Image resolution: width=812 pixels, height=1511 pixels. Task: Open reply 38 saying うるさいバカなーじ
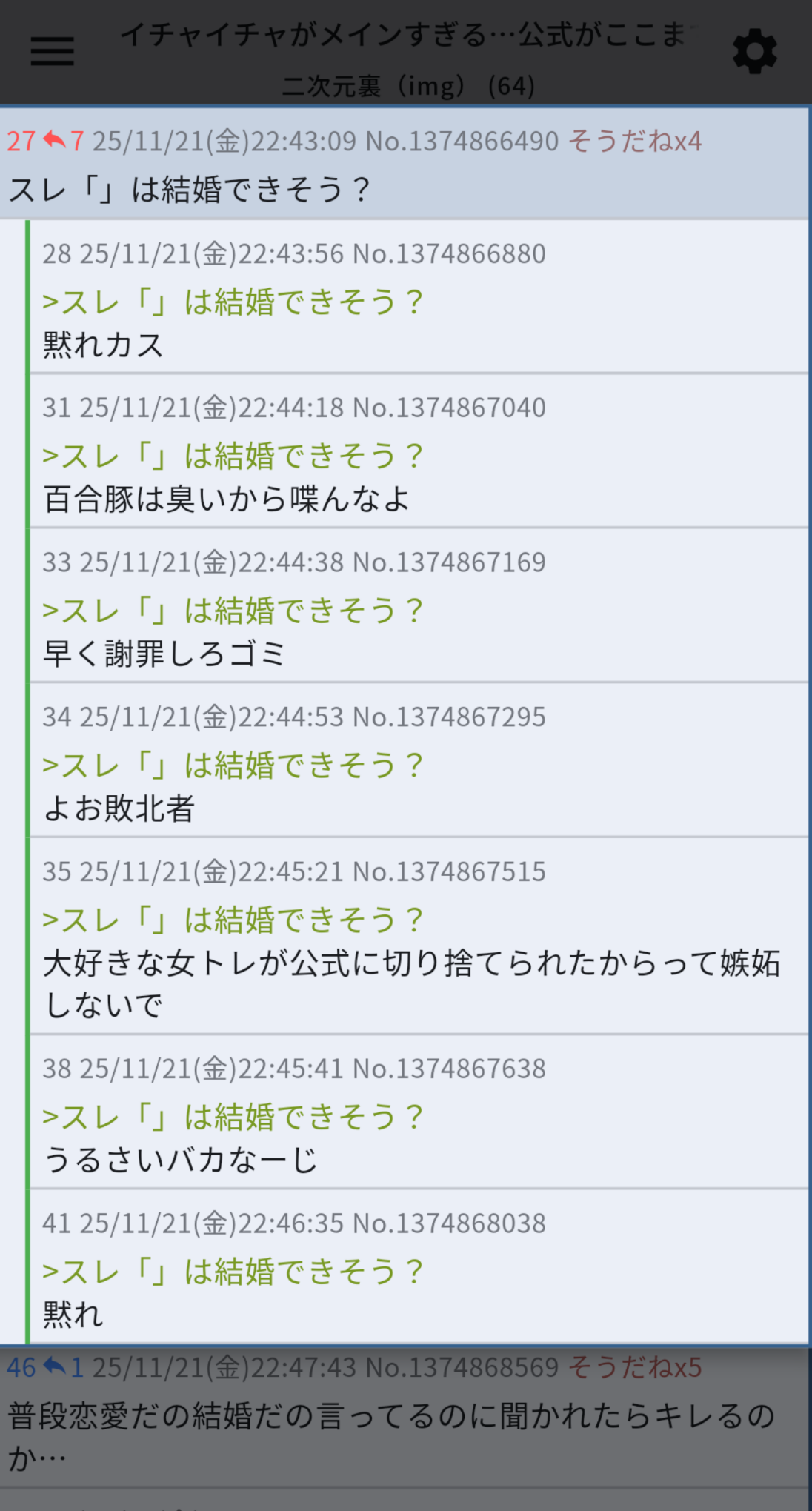[419, 1113]
